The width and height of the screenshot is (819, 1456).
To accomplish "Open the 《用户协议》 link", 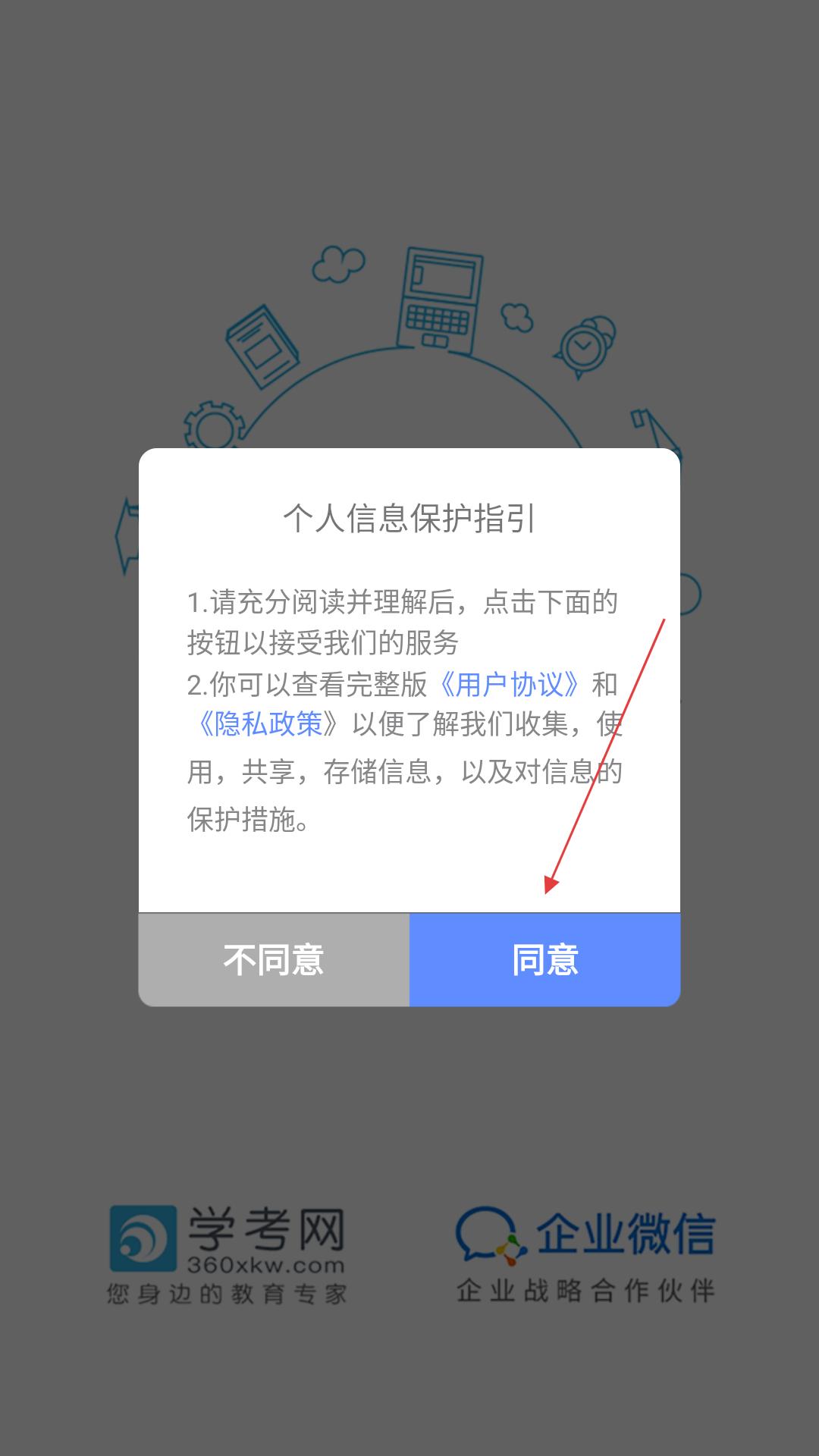I will [x=510, y=685].
